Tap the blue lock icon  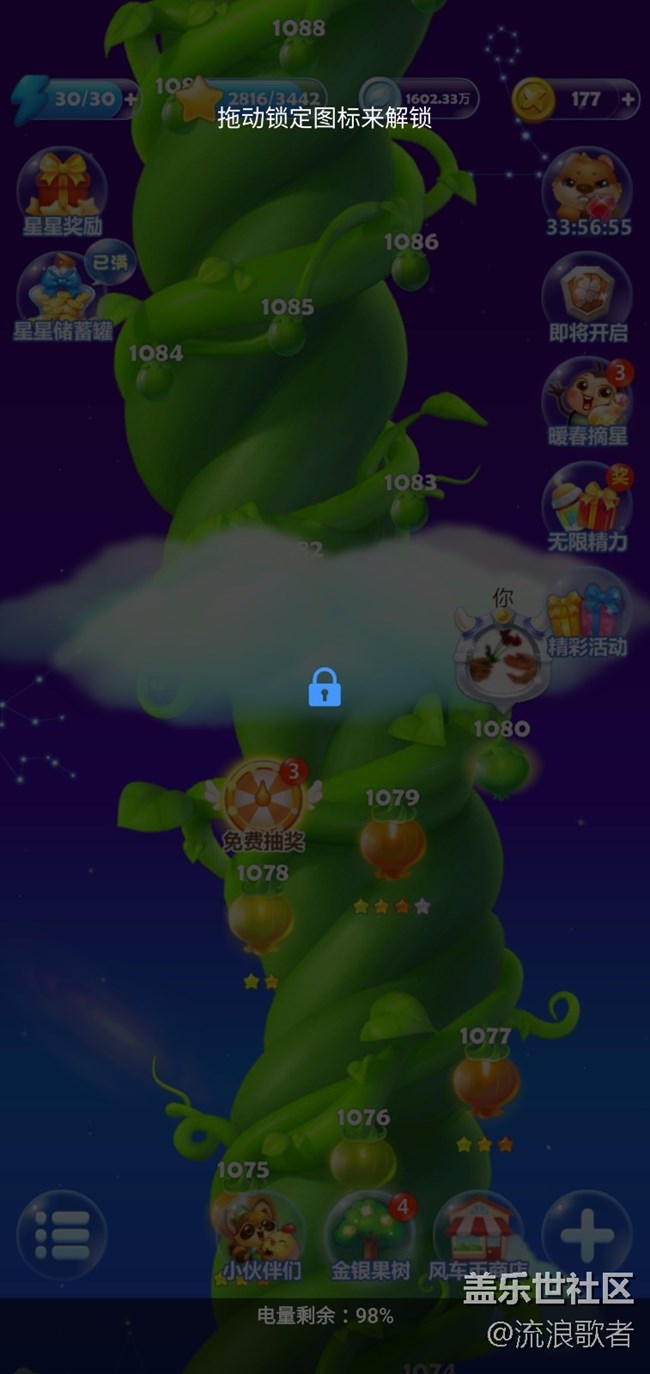[x=324, y=688]
